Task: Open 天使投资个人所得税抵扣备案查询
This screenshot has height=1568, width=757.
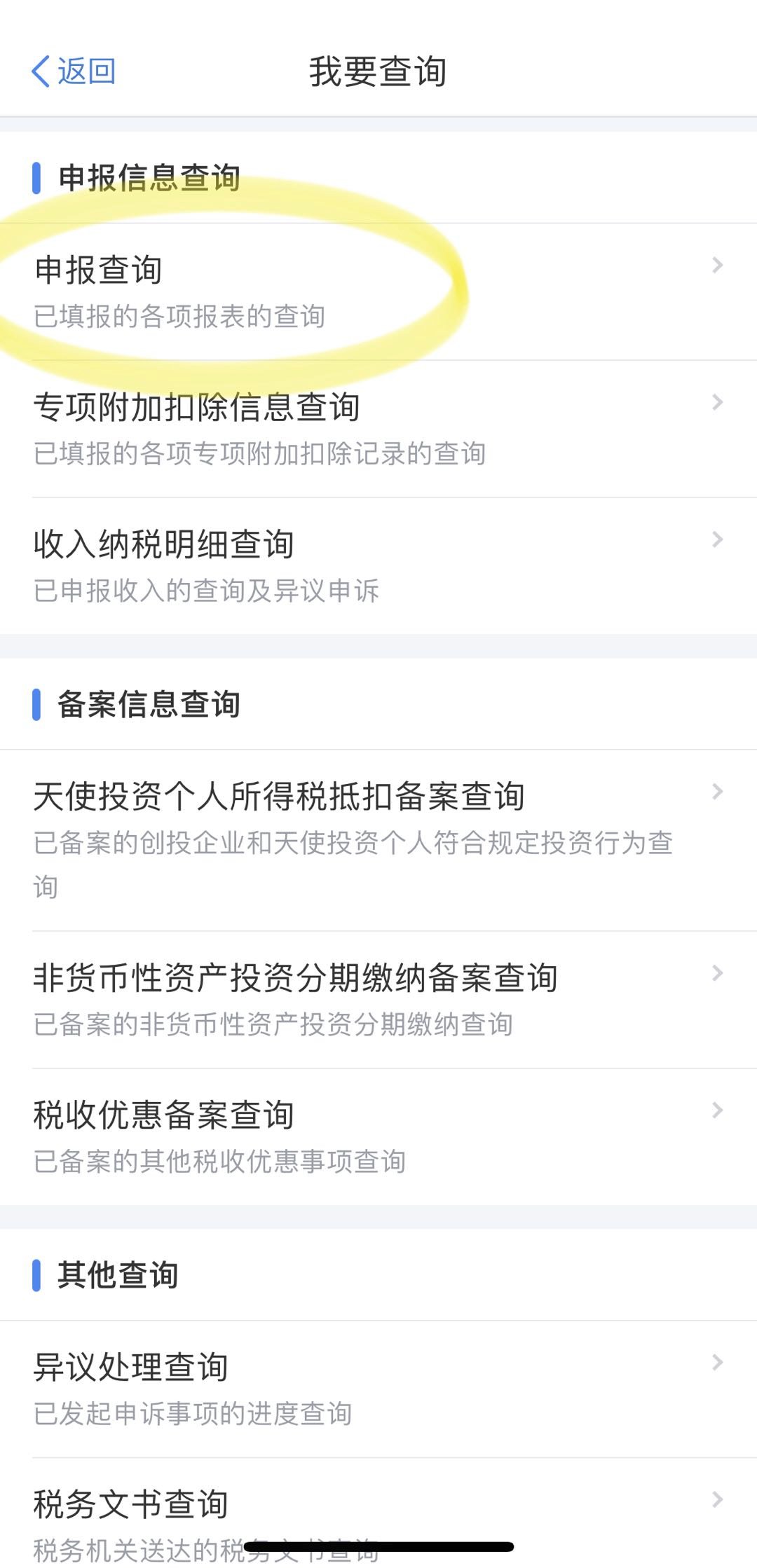Action: coord(378,839)
